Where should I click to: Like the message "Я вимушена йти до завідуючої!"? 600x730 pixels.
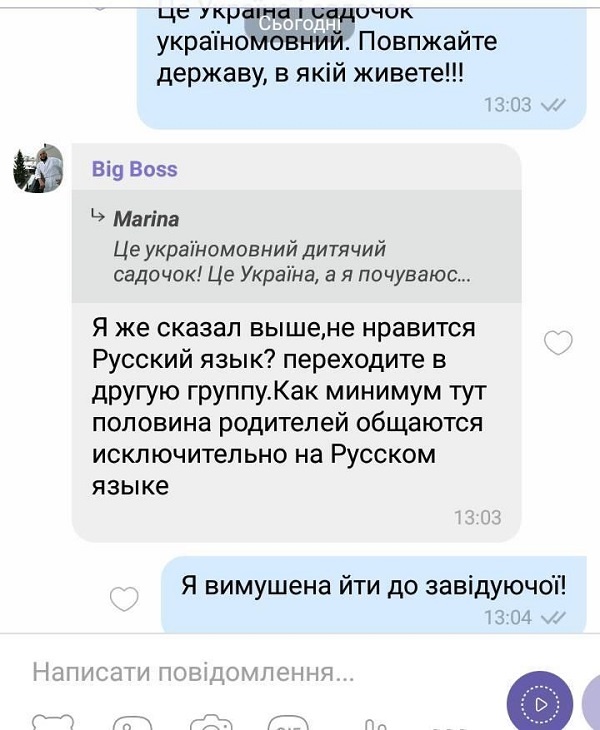[123, 599]
